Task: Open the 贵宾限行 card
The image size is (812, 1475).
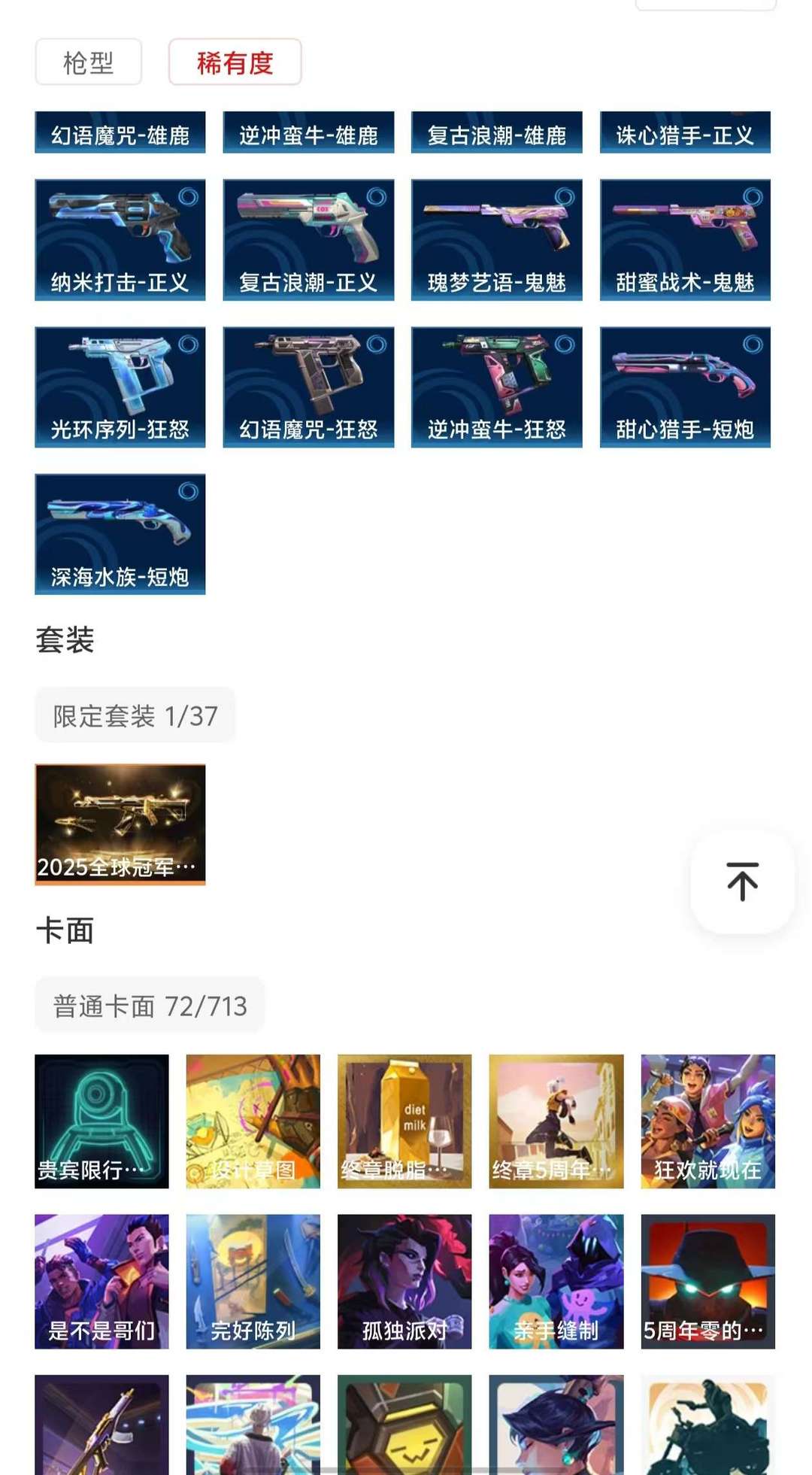Action: click(x=101, y=1121)
